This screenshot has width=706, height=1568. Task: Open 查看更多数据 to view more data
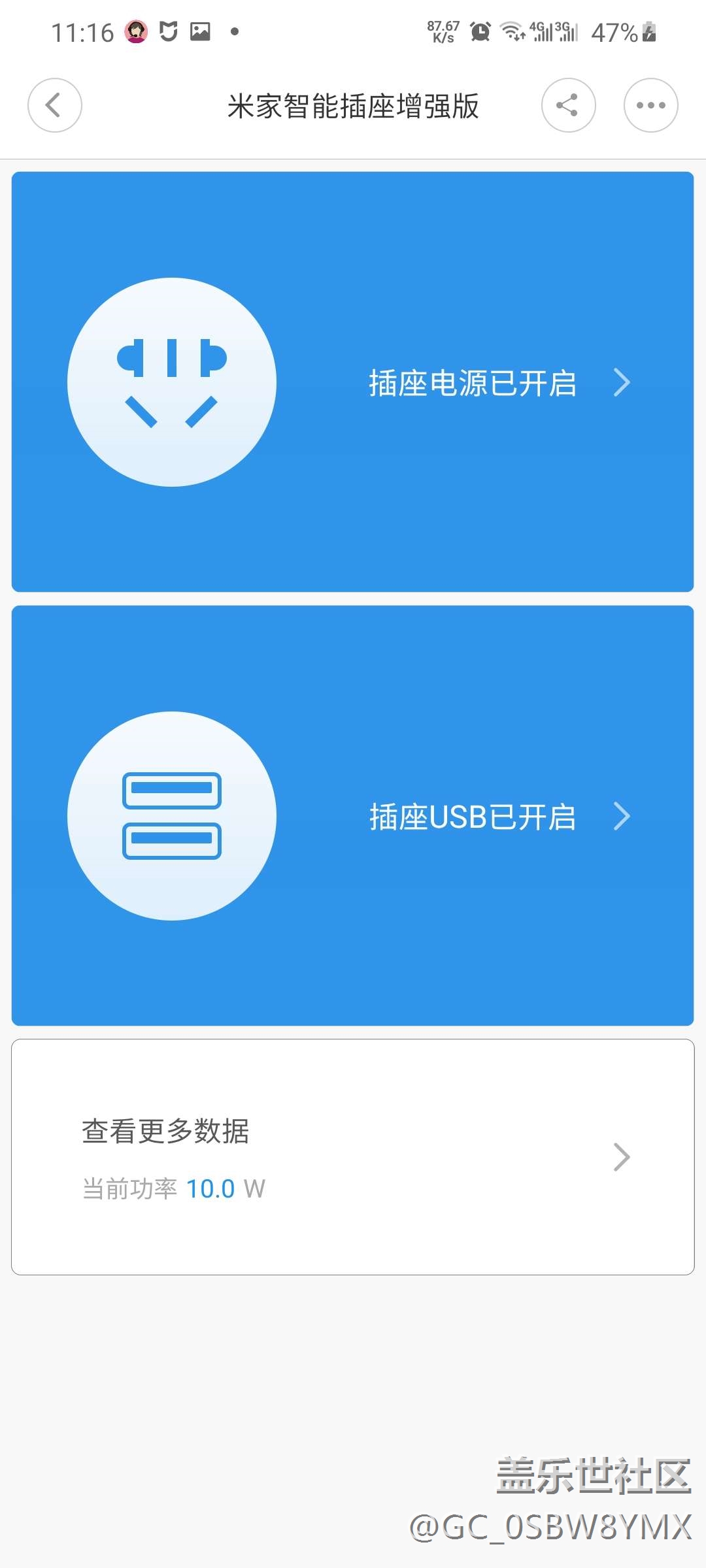[x=353, y=1156]
